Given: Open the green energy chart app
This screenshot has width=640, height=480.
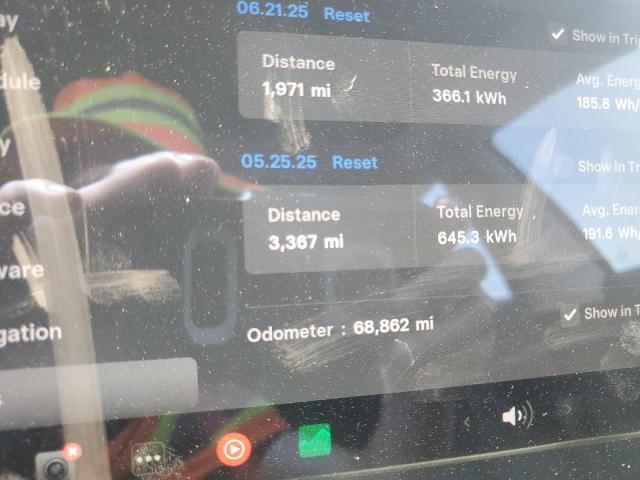Looking at the screenshot, I should click(x=314, y=440).
